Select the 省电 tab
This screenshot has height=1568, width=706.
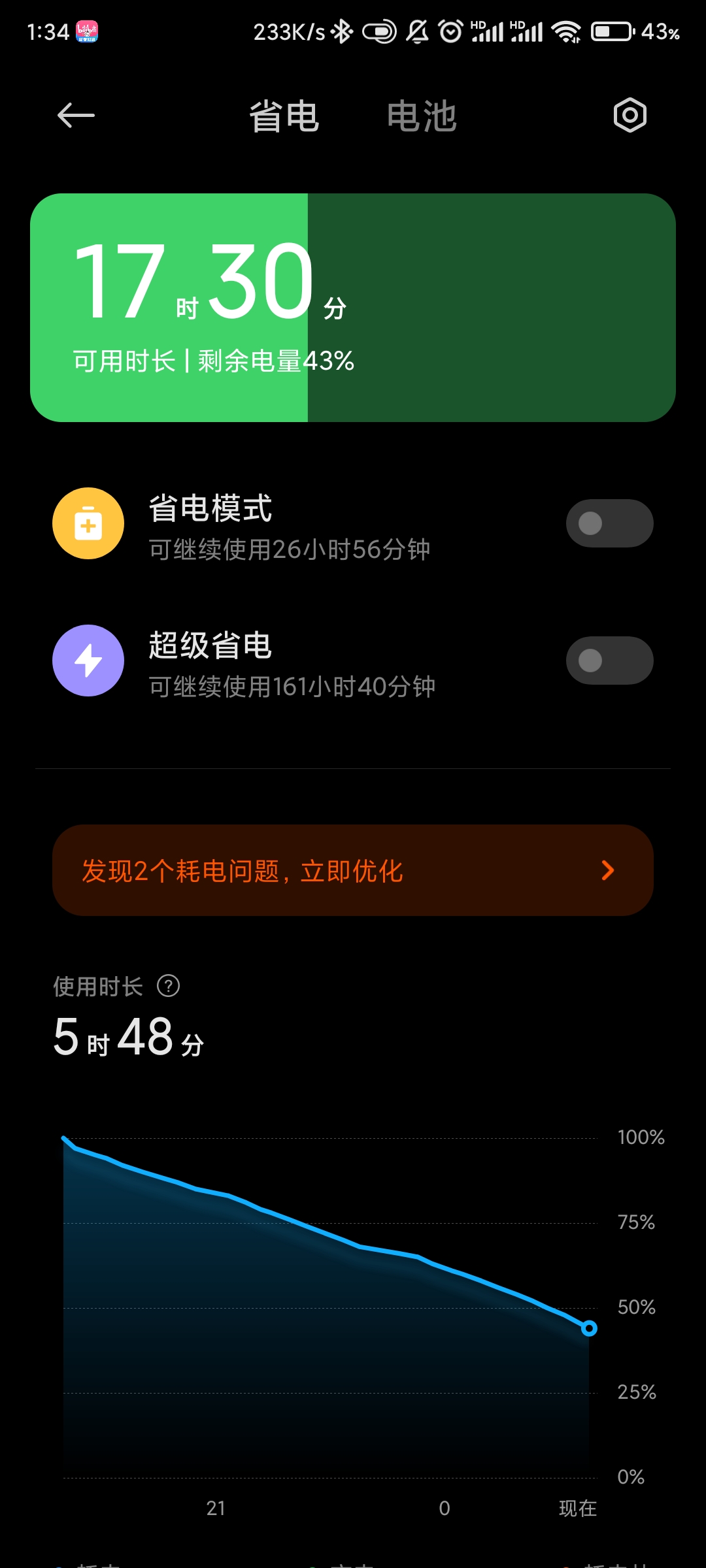[x=284, y=117]
